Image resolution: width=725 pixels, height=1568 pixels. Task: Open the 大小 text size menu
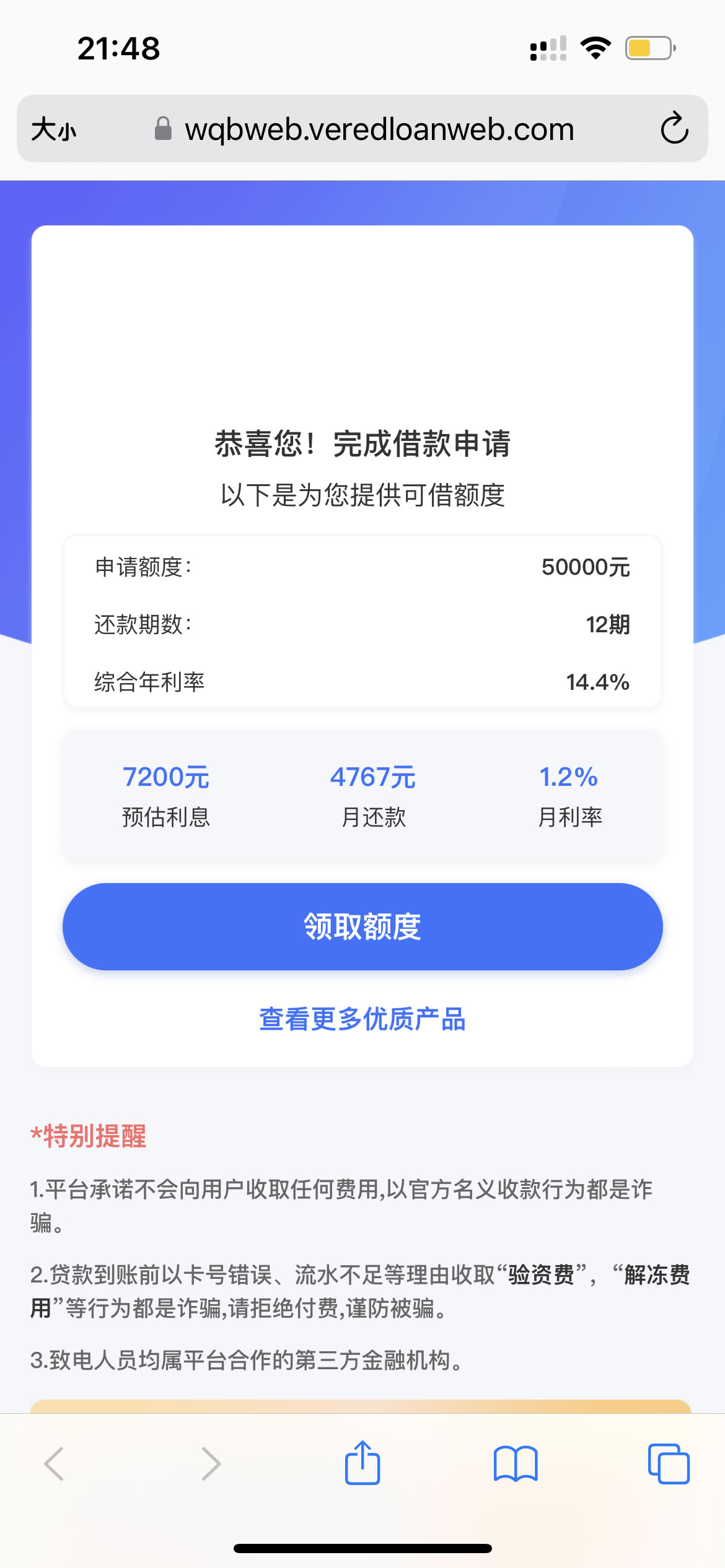(x=54, y=130)
